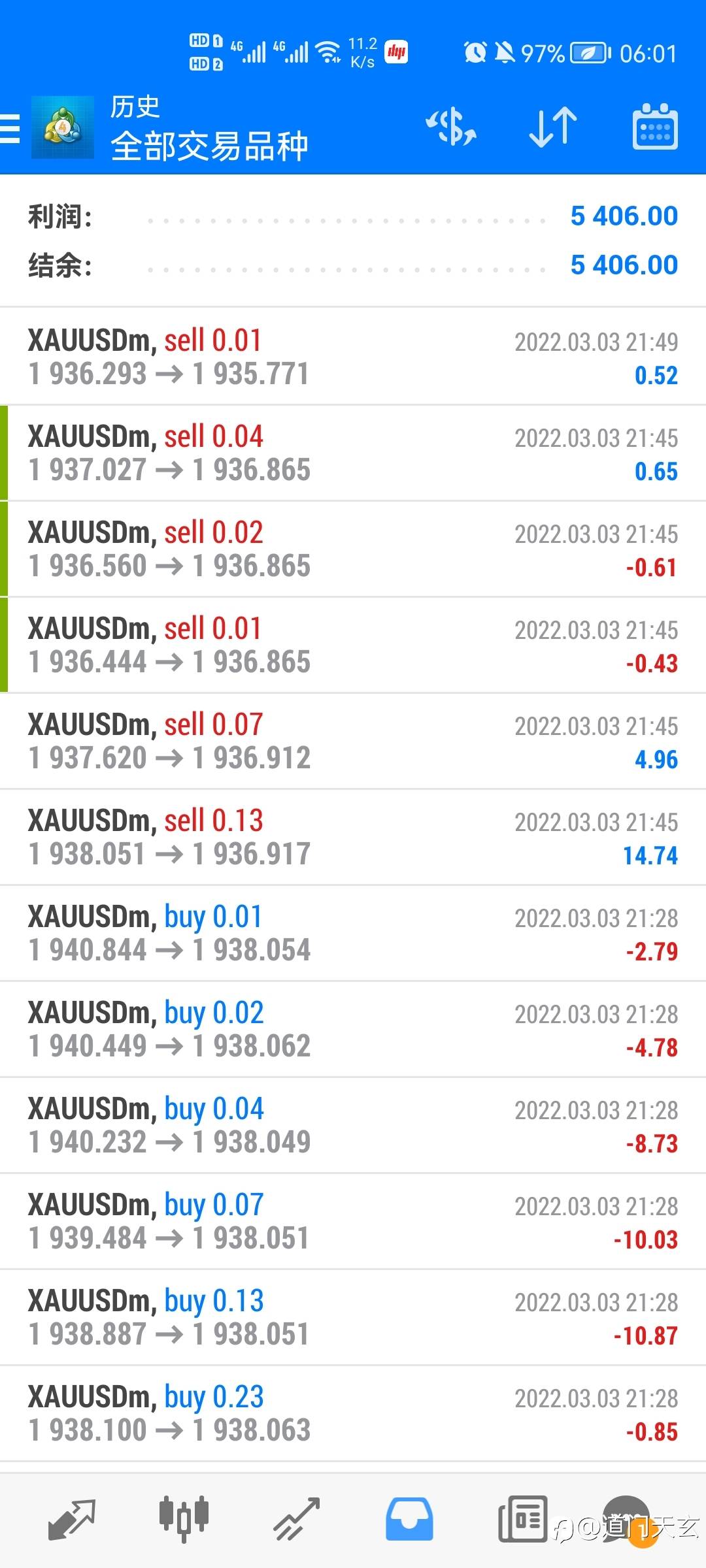Expand the sell 0.07 trade with 4.96
Screen dimensions: 706x1568
pyautogui.click(x=353, y=741)
